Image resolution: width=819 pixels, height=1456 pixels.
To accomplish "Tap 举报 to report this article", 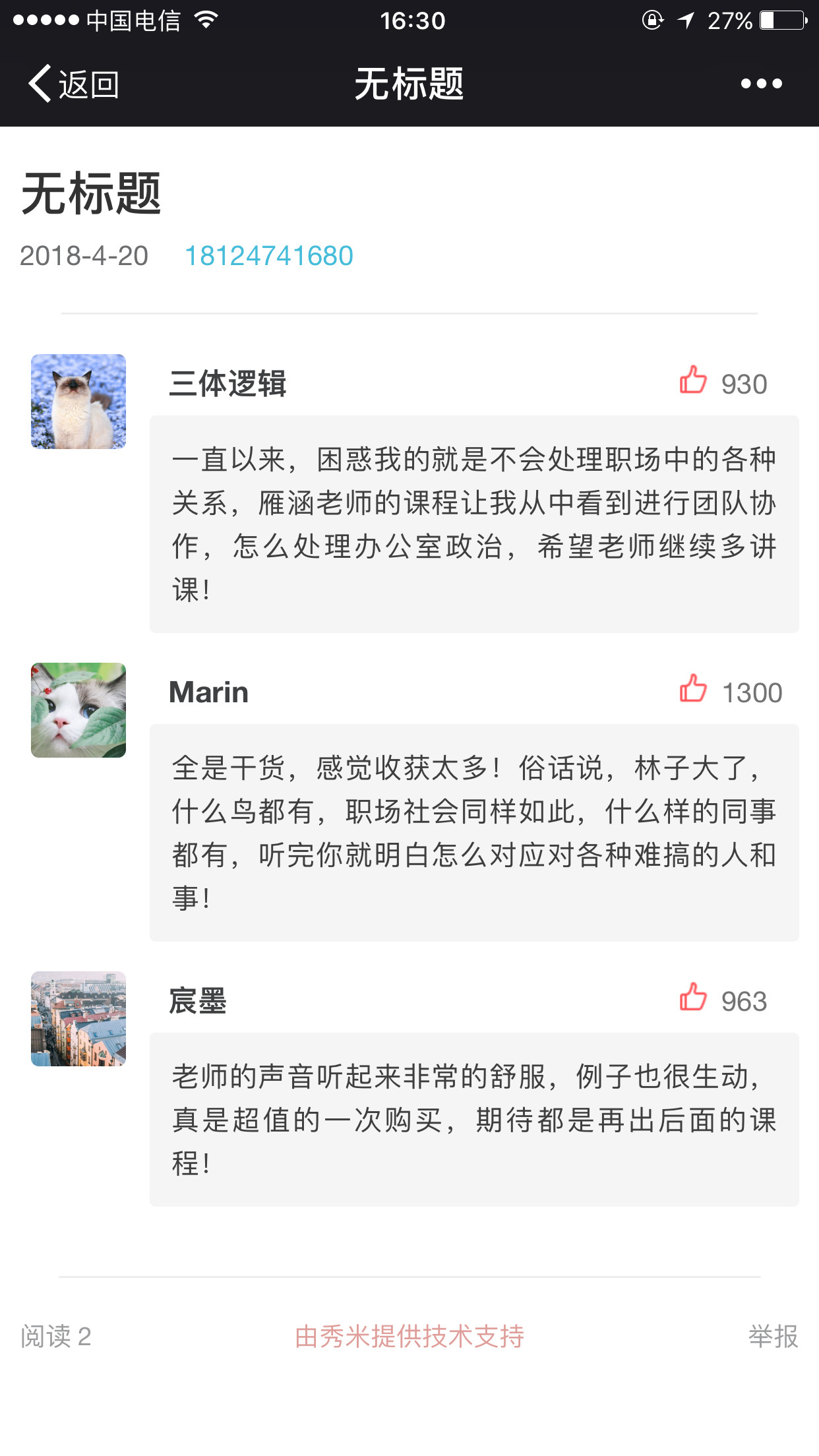I will tap(773, 1336).
